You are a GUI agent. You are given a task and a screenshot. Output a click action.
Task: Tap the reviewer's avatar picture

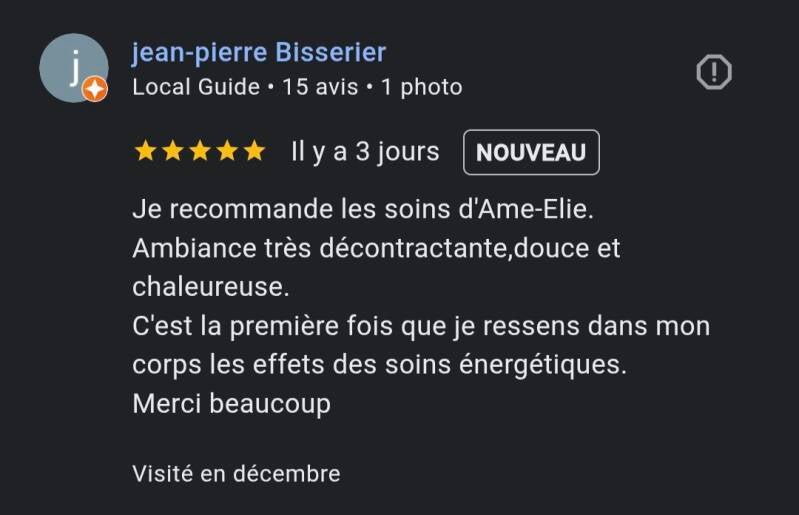(x=72, y=68)
